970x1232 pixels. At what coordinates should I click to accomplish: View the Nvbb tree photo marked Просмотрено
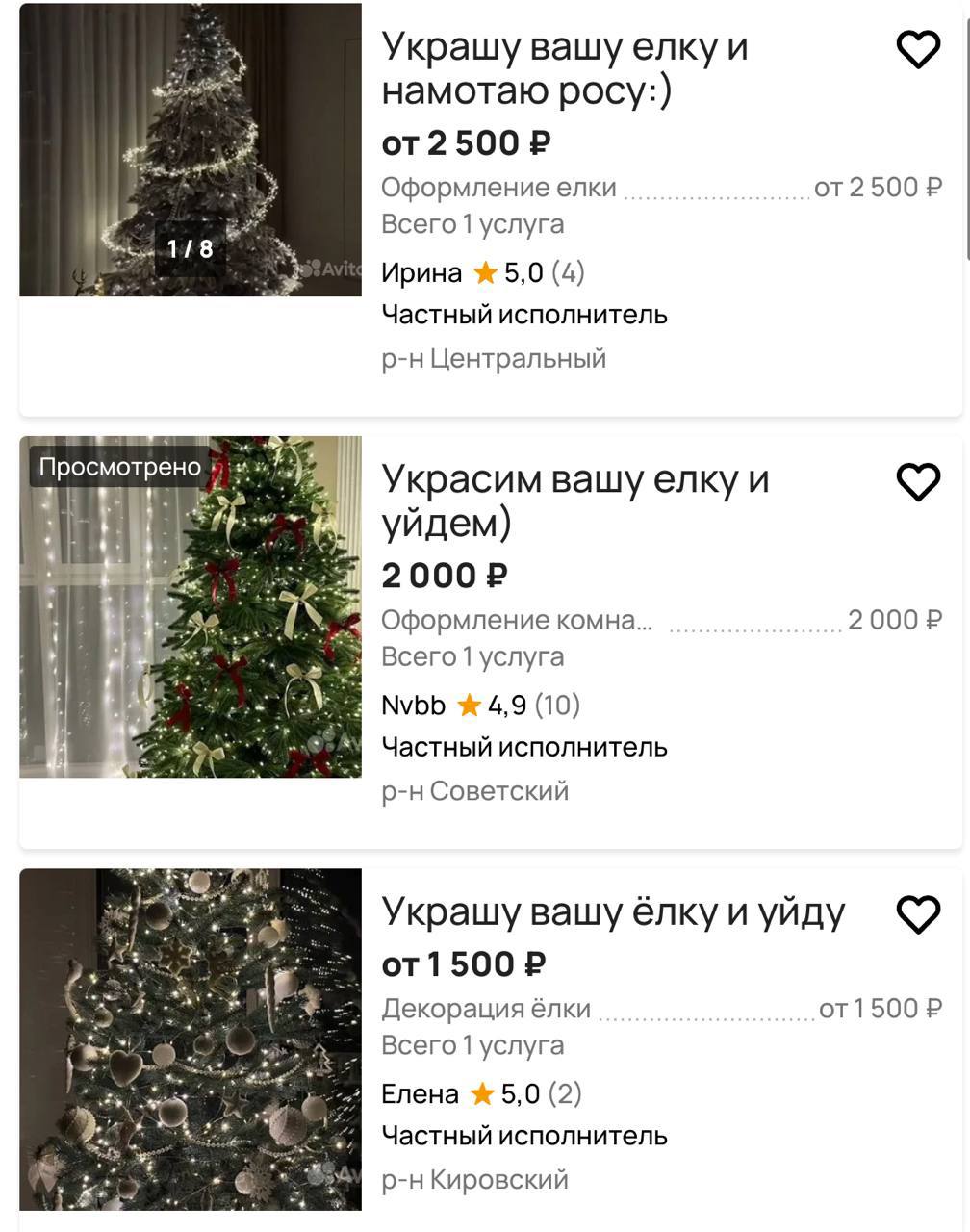(191, 606)
